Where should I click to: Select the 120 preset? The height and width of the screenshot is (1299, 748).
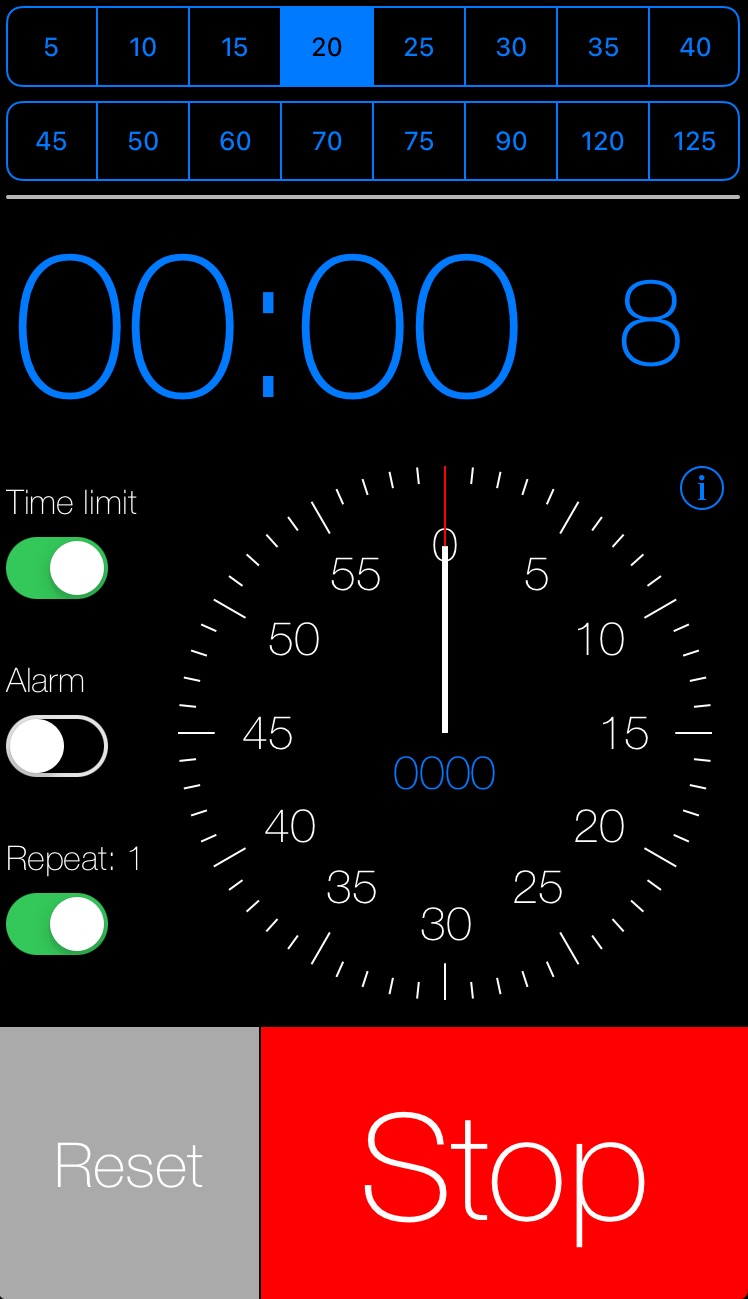click(603, 141)
